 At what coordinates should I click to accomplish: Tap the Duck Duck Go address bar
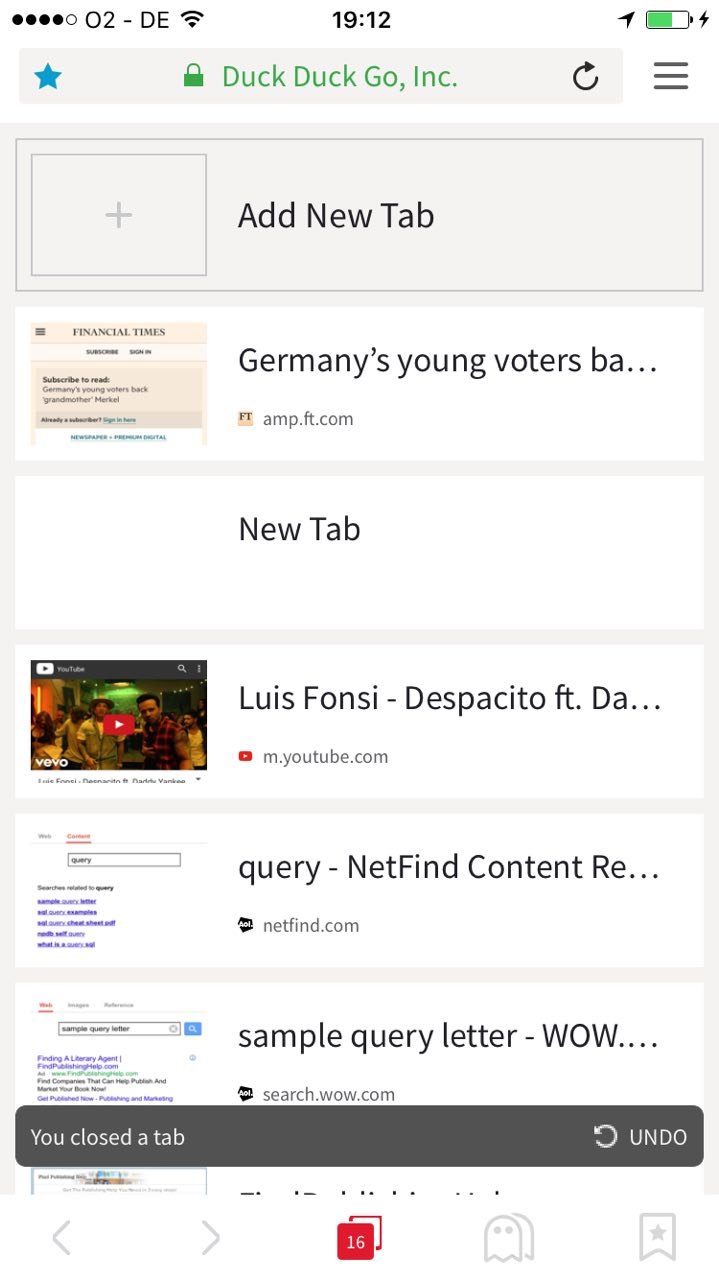[x=320, y=76]
